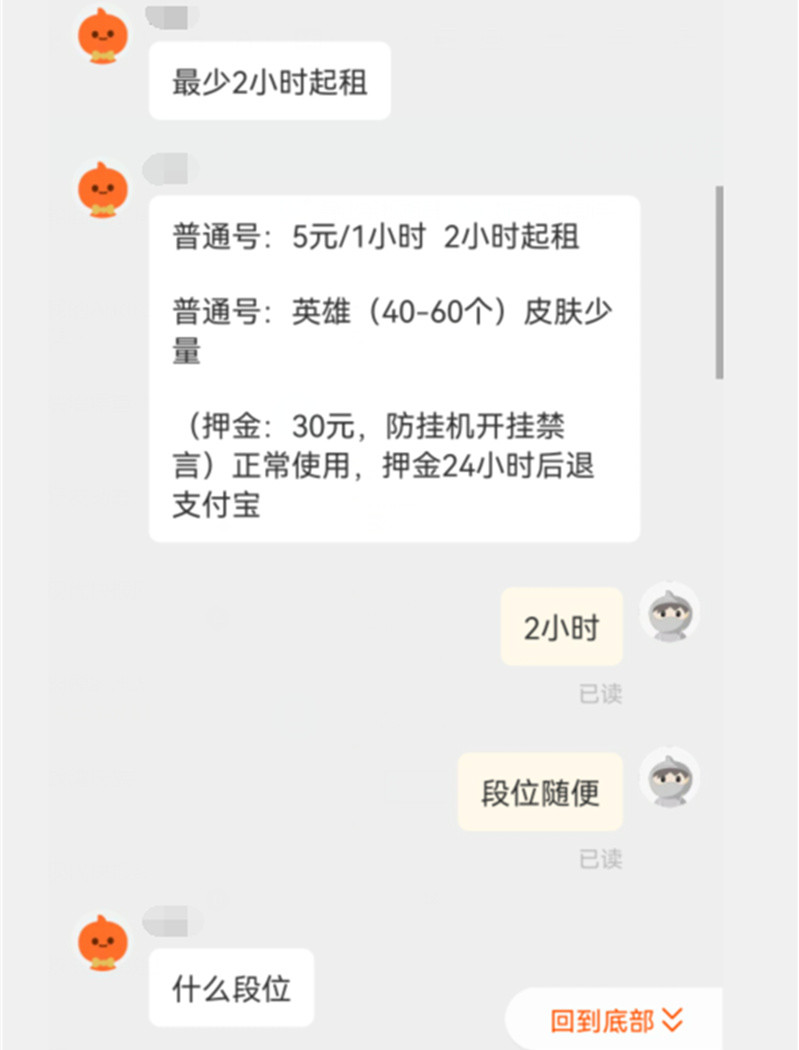This screenshot has height=1050, width=799.
Task: Click the seller avatar next to the pricing message
Action: coord(101,190)
